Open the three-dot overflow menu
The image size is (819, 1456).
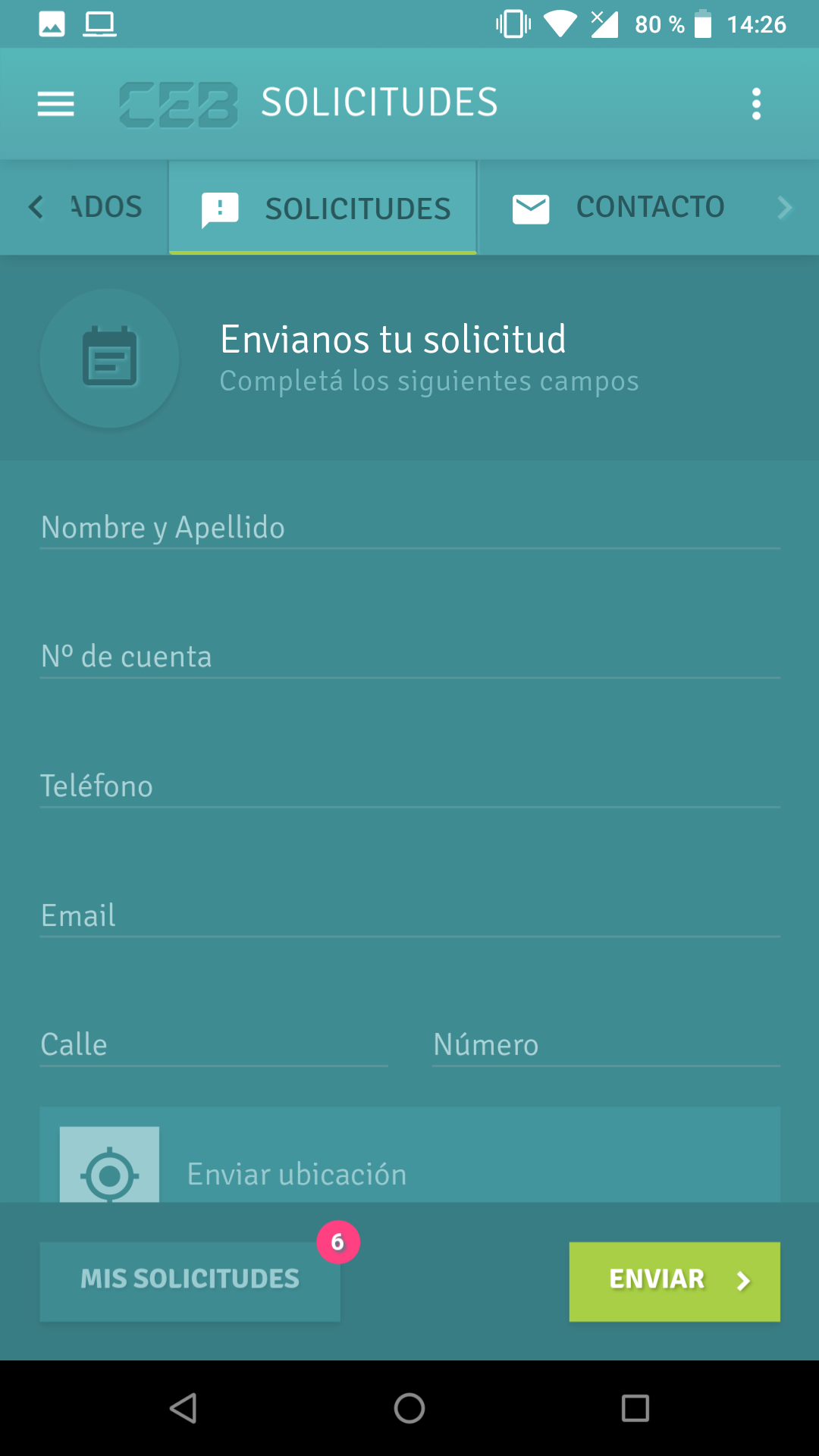click(756, 104)
